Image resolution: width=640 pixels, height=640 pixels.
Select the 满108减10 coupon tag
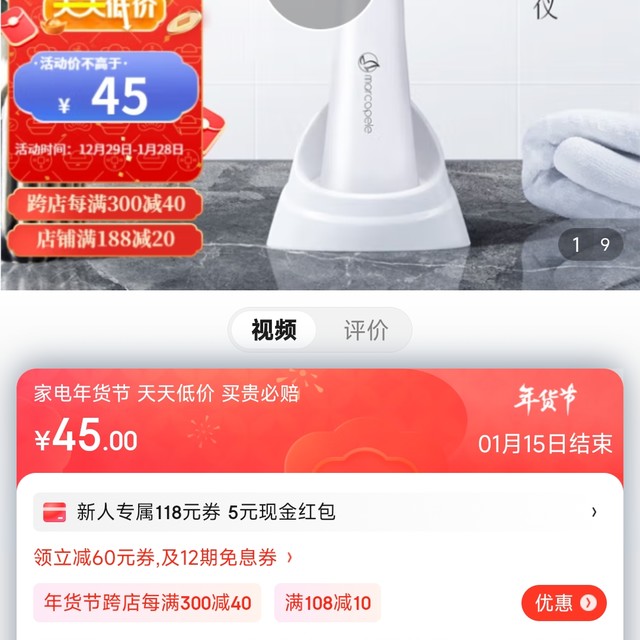[x=327, y=602]
